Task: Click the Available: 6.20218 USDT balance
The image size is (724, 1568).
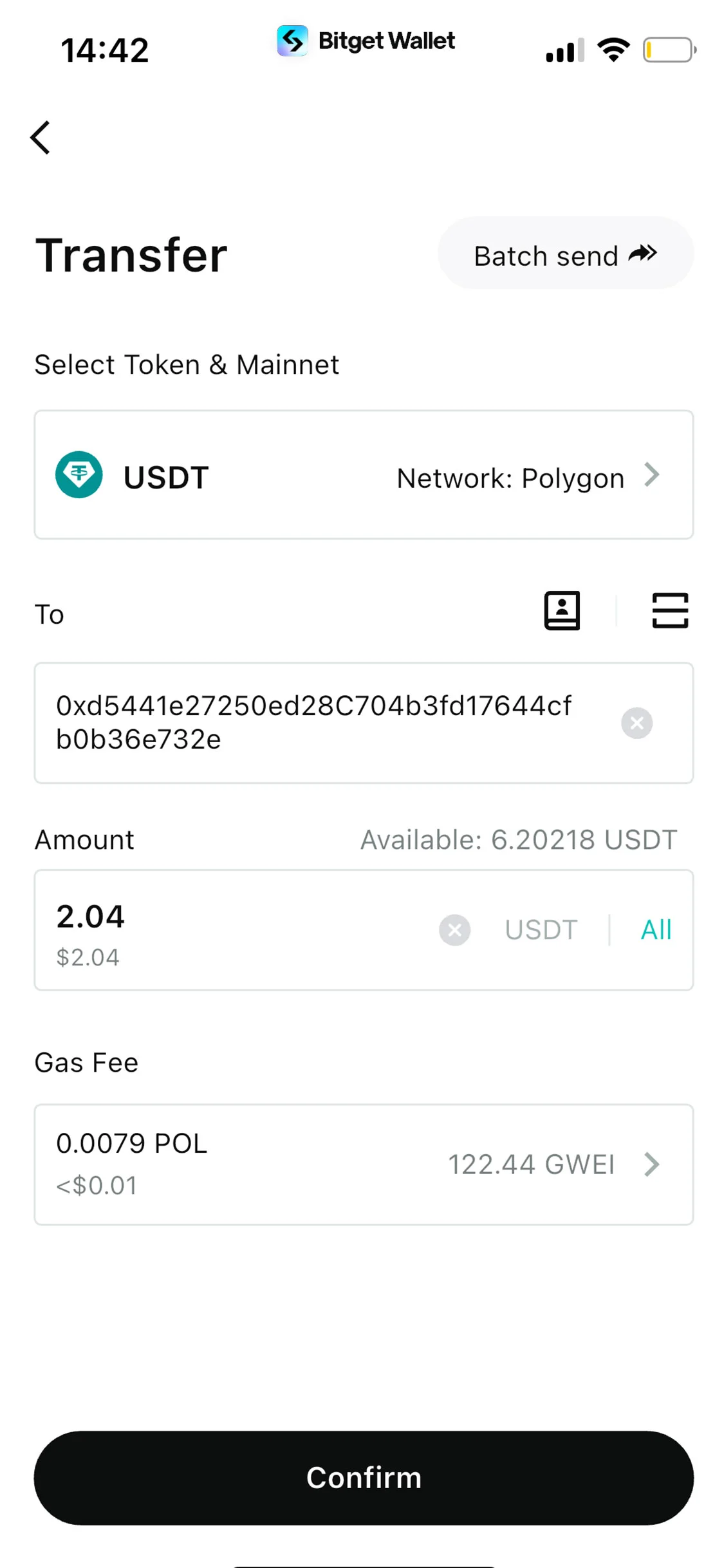Action: click(x=518, y=839)
